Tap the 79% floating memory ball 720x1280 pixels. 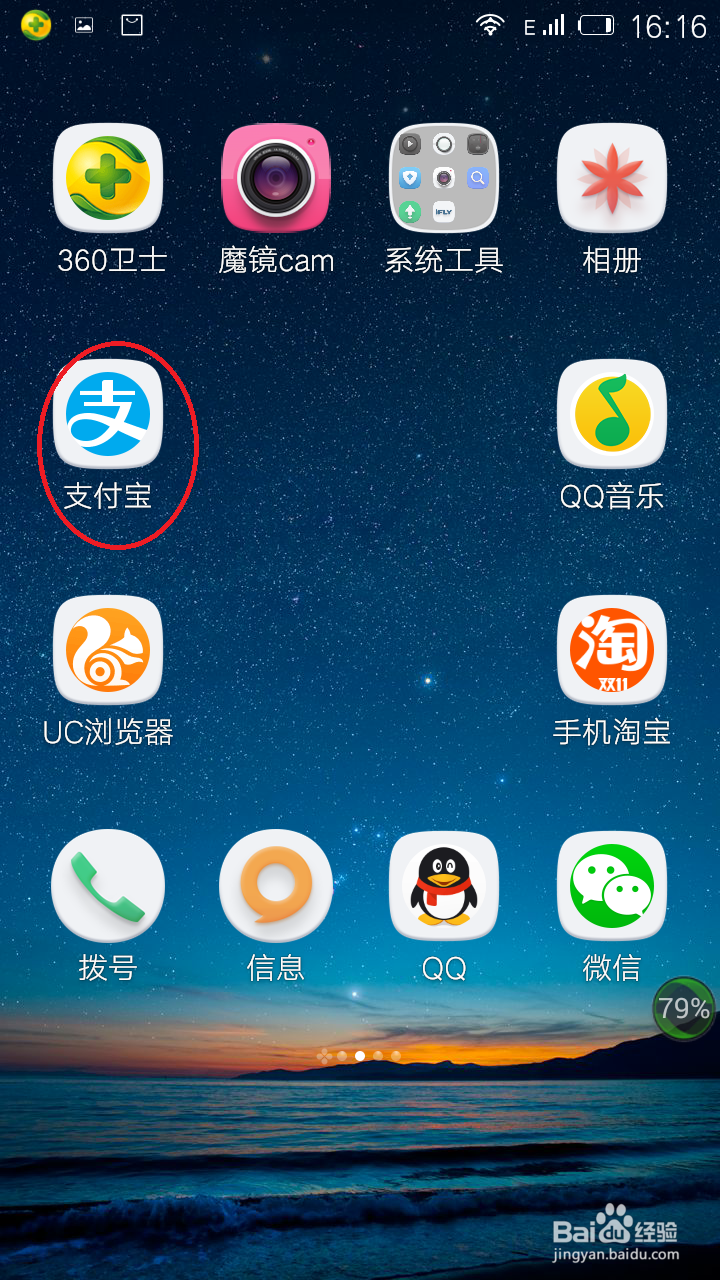(x=685, y=1009)
